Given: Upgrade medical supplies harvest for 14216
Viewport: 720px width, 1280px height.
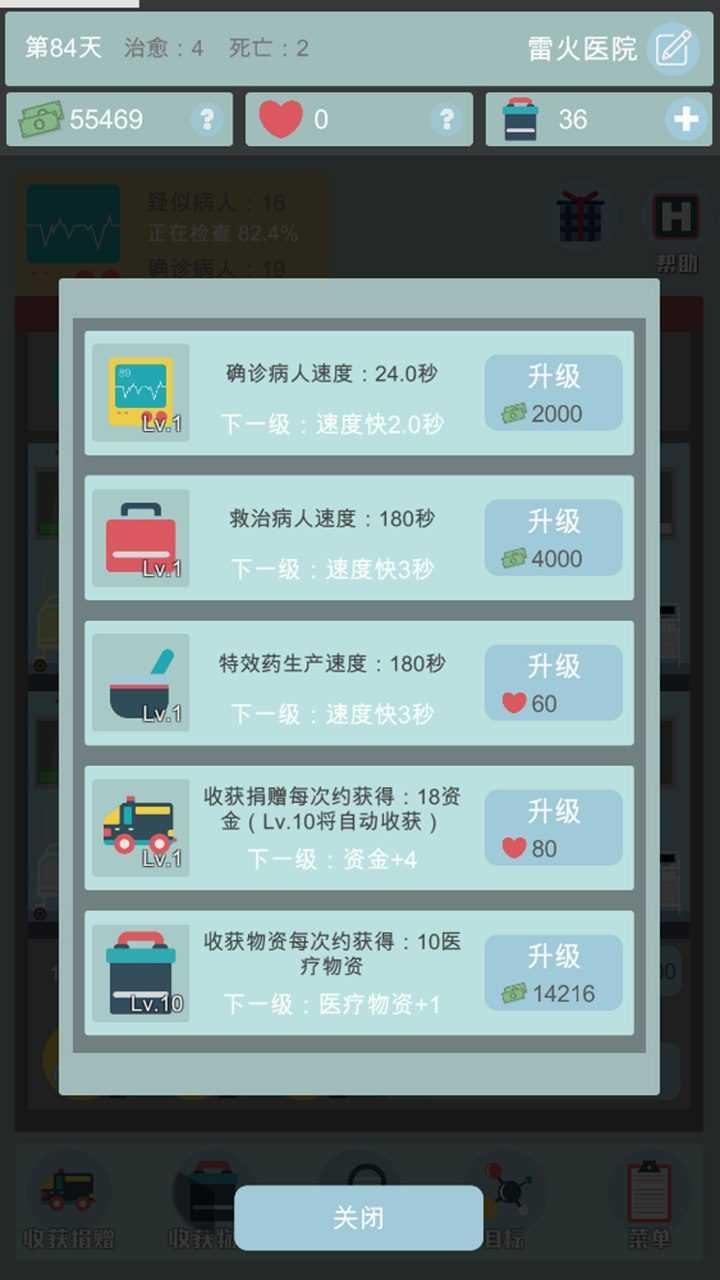Looking at the screenshot, I should [x=554, y=973].
